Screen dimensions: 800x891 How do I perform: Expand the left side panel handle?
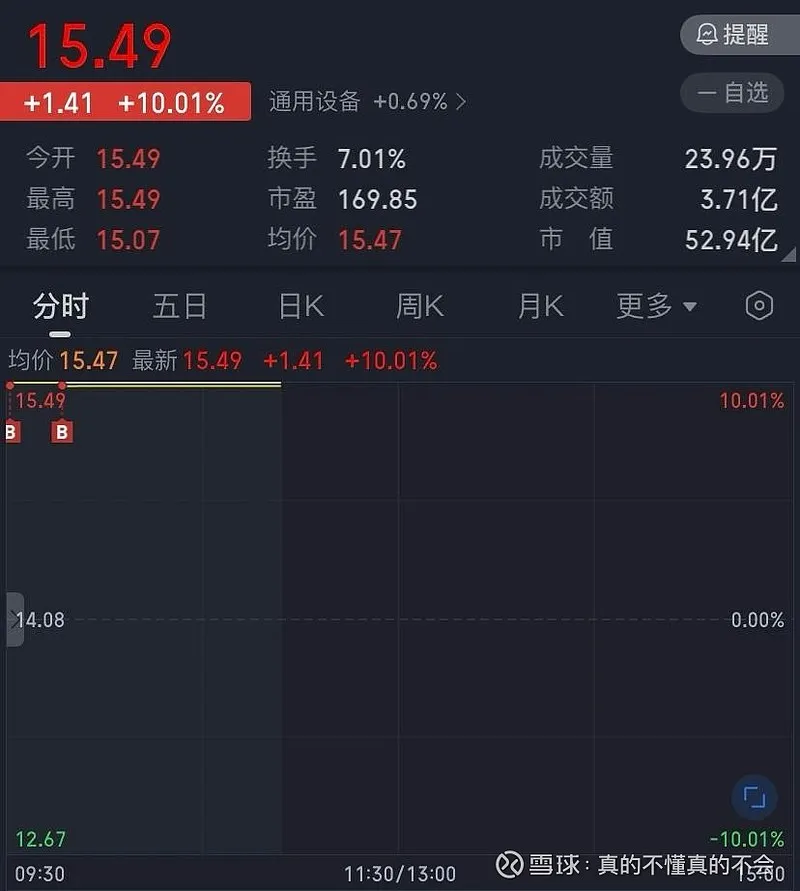[x=14, y=619]
